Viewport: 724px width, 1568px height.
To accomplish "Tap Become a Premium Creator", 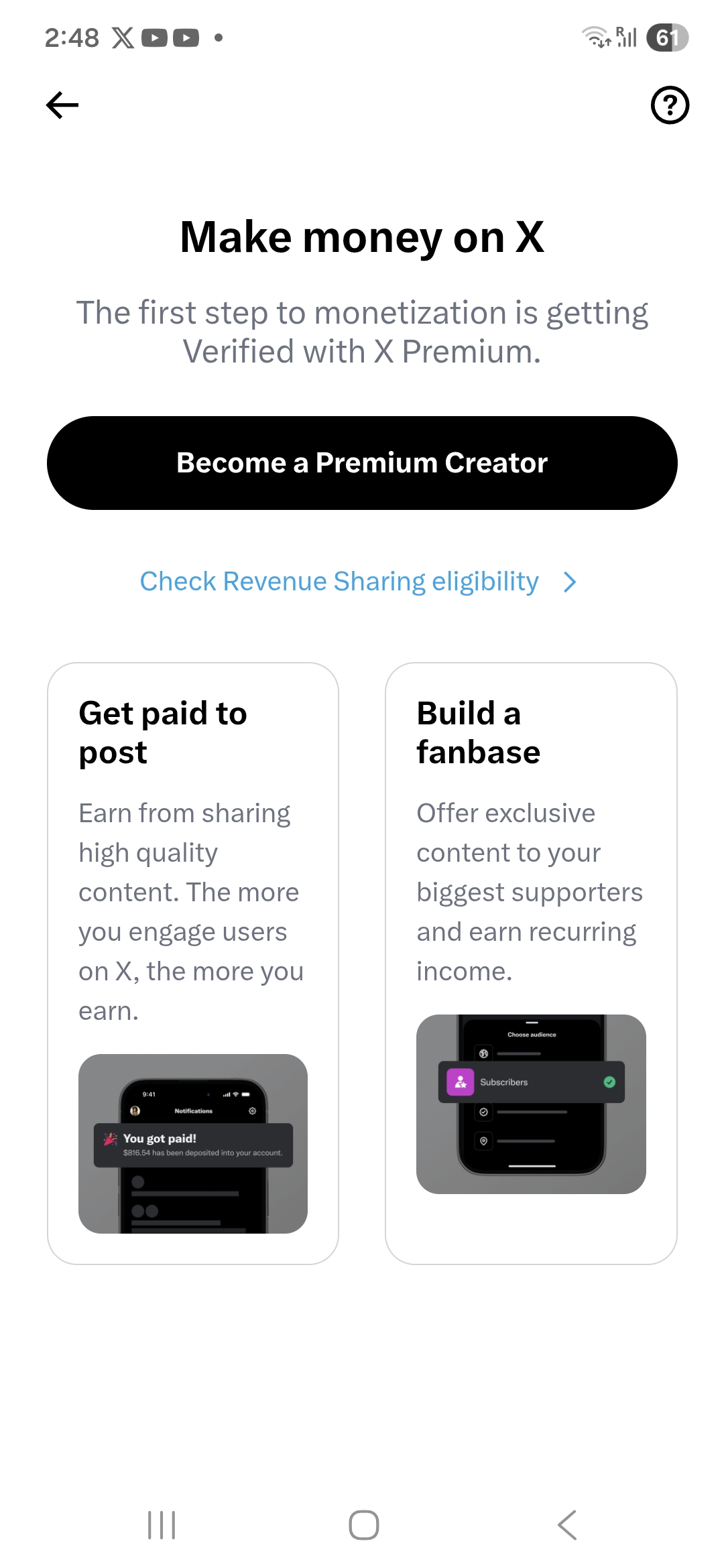I will click(x=362, y=463).
